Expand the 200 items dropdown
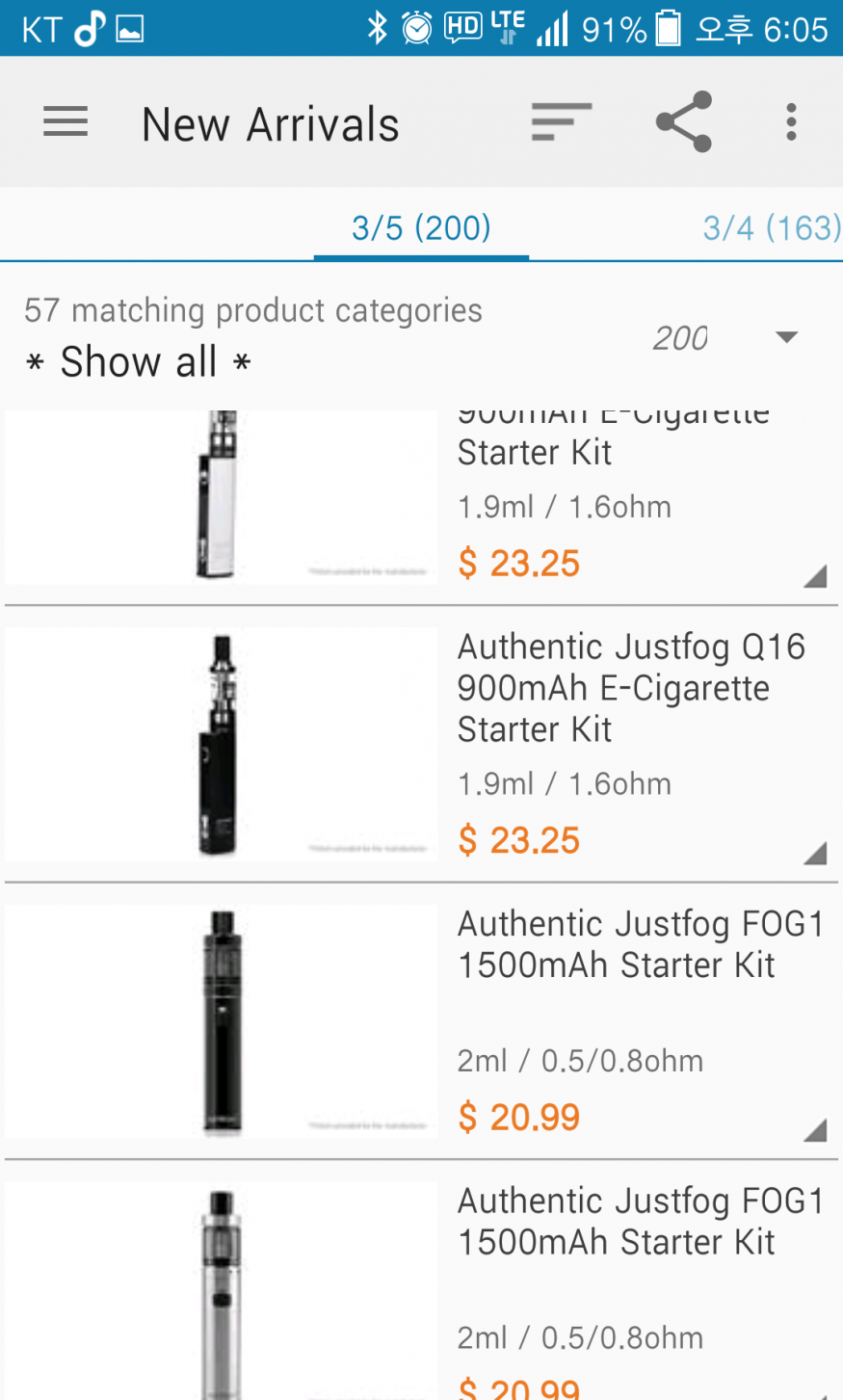843x1400 pixels. 786,337
